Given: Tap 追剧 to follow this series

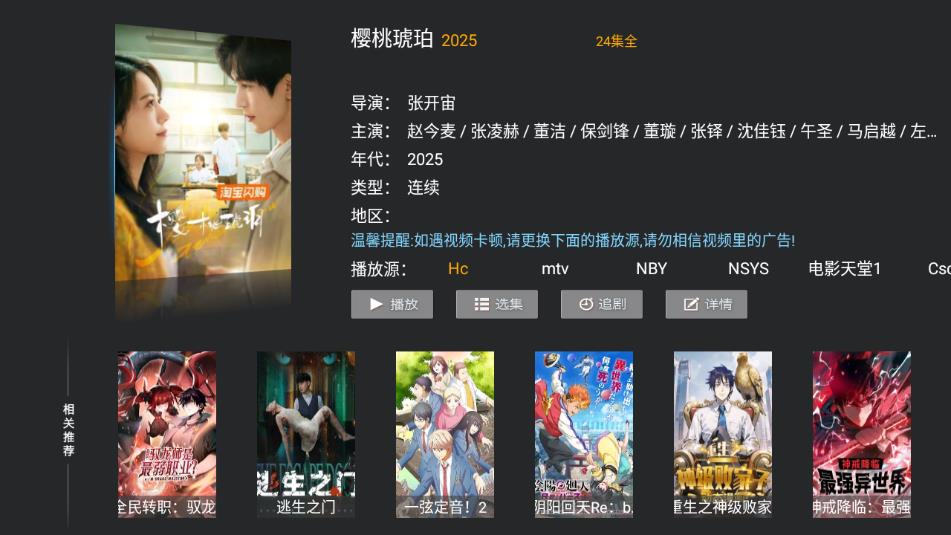Looking at the screenshot, I should tap(602, 304).
